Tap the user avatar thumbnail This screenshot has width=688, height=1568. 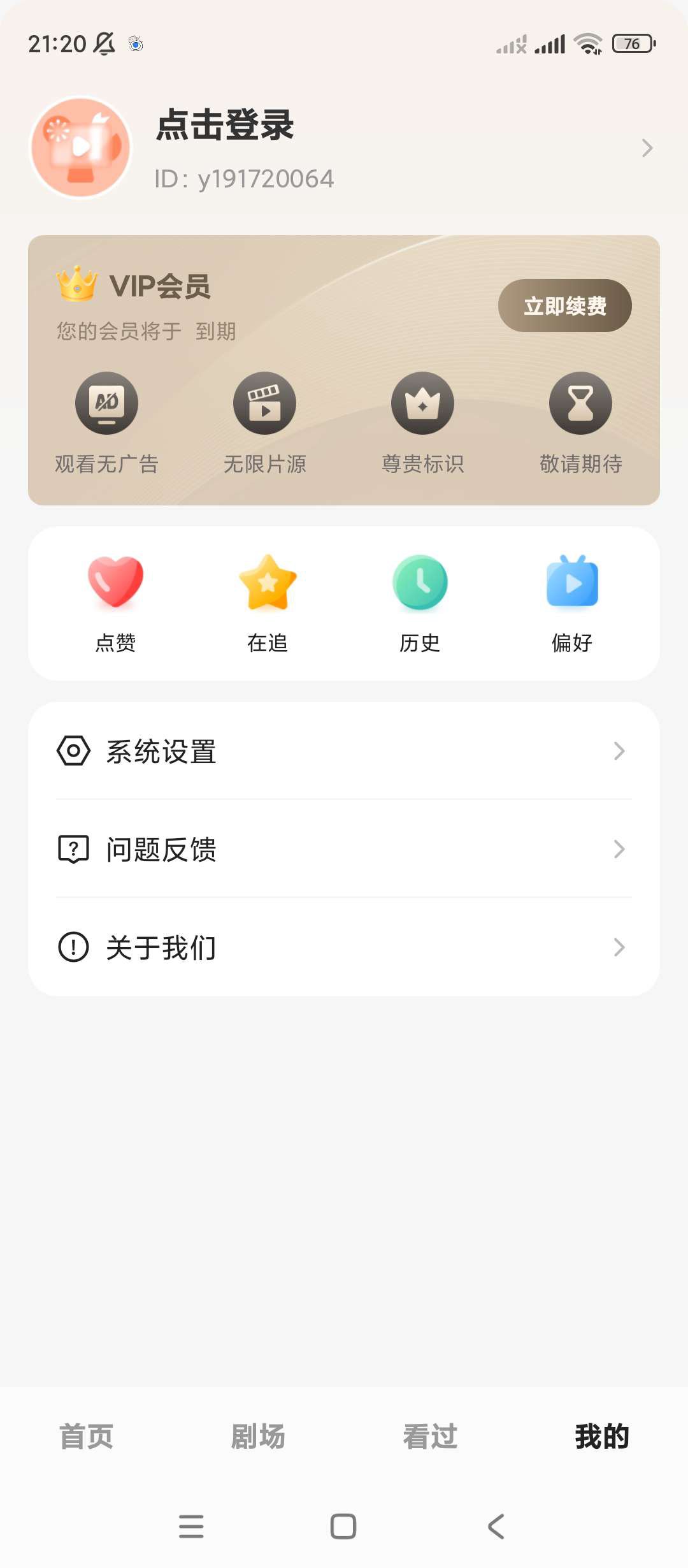click(80, 147)
